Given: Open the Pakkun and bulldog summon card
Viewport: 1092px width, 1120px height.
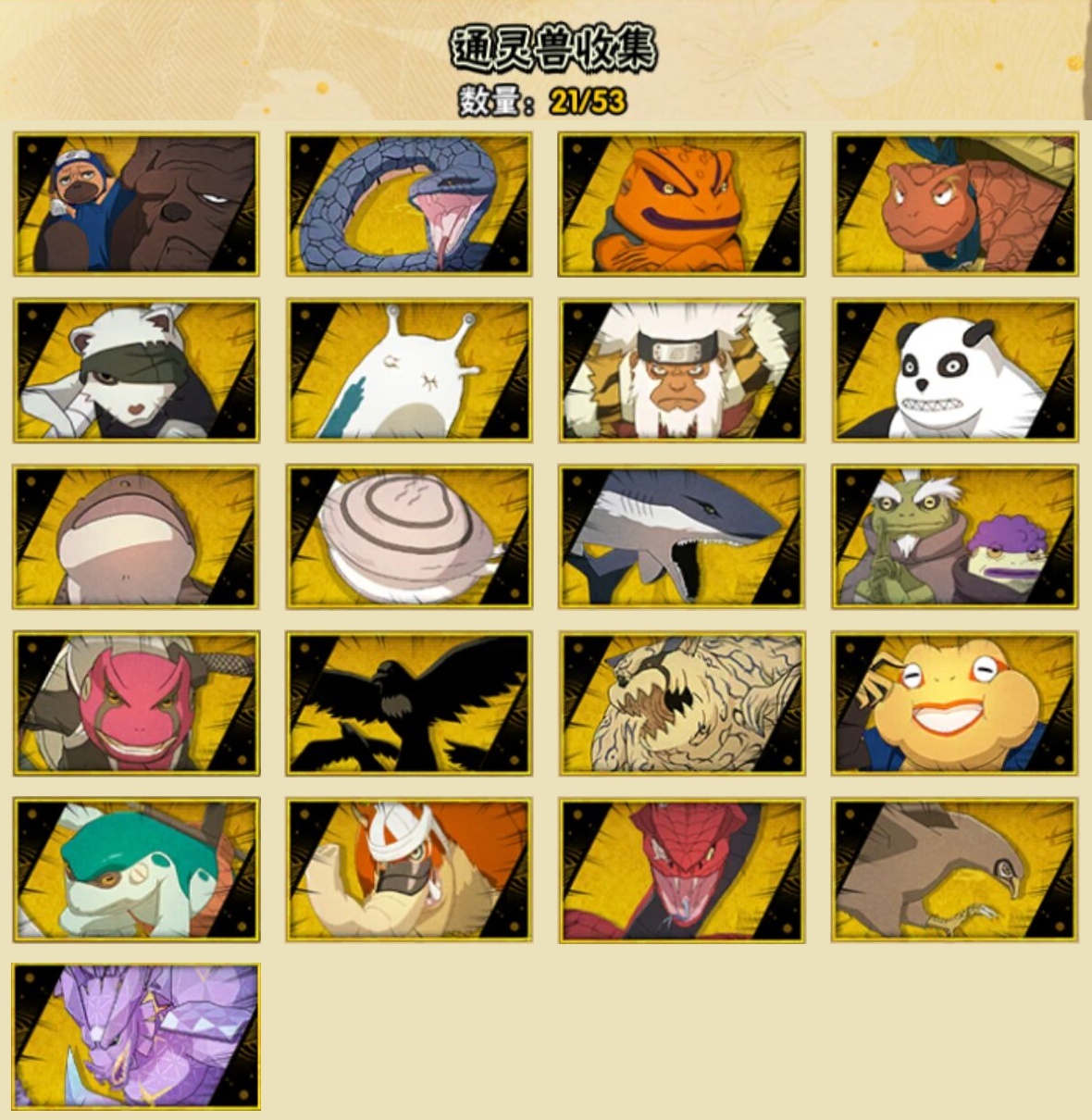Looking at the screenshot, I should coord(136,204).
